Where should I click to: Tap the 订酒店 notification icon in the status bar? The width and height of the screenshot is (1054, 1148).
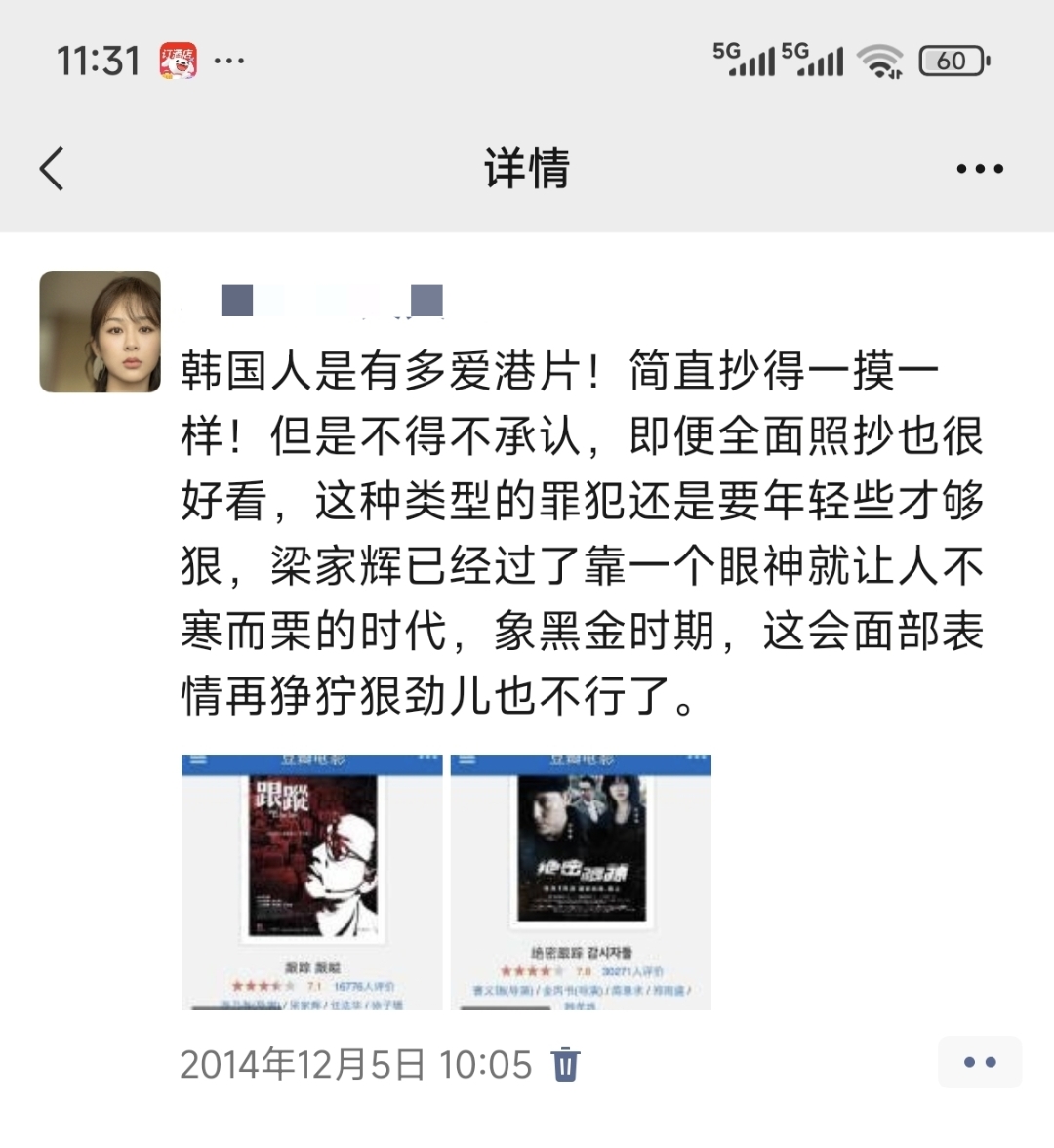coord(179,59)
